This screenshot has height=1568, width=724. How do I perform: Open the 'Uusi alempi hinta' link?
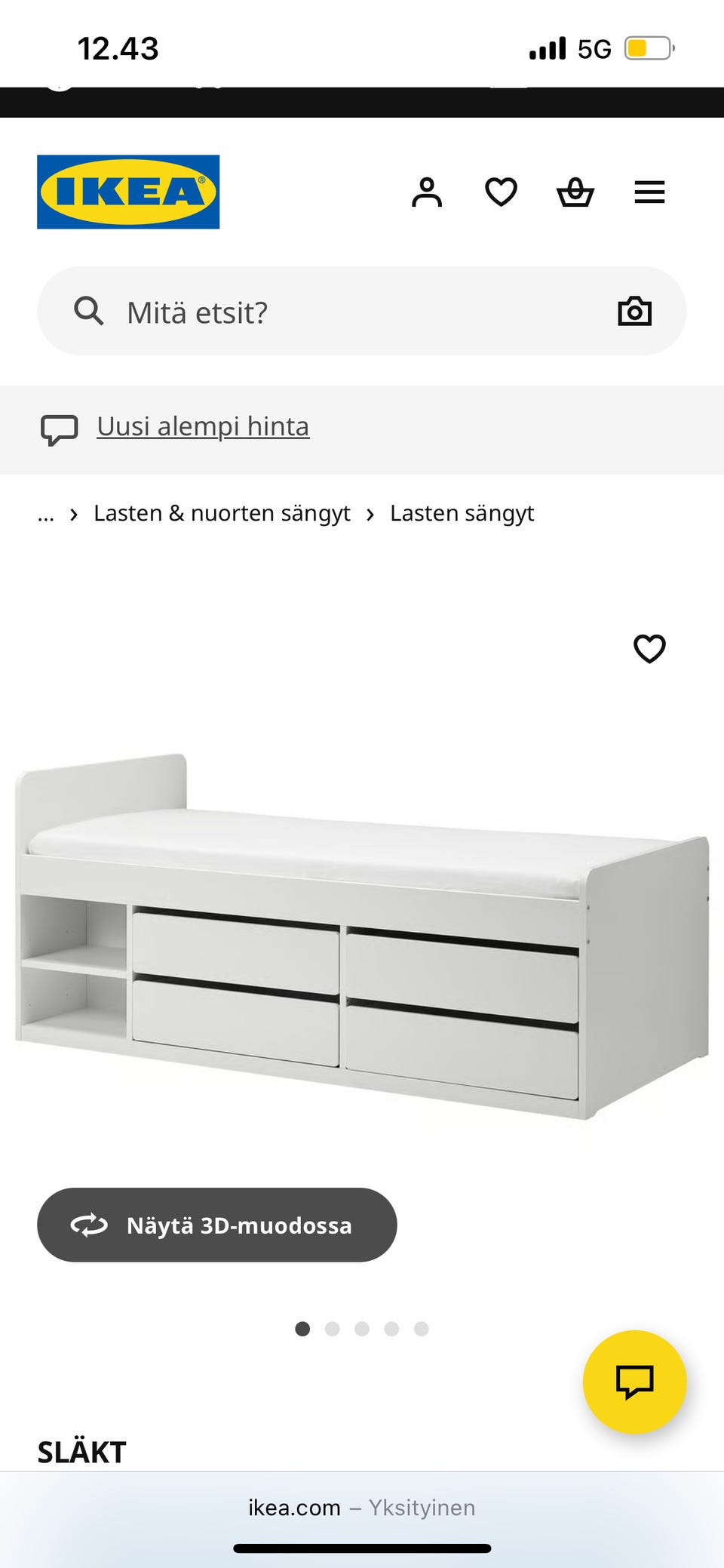click(203, 426)
